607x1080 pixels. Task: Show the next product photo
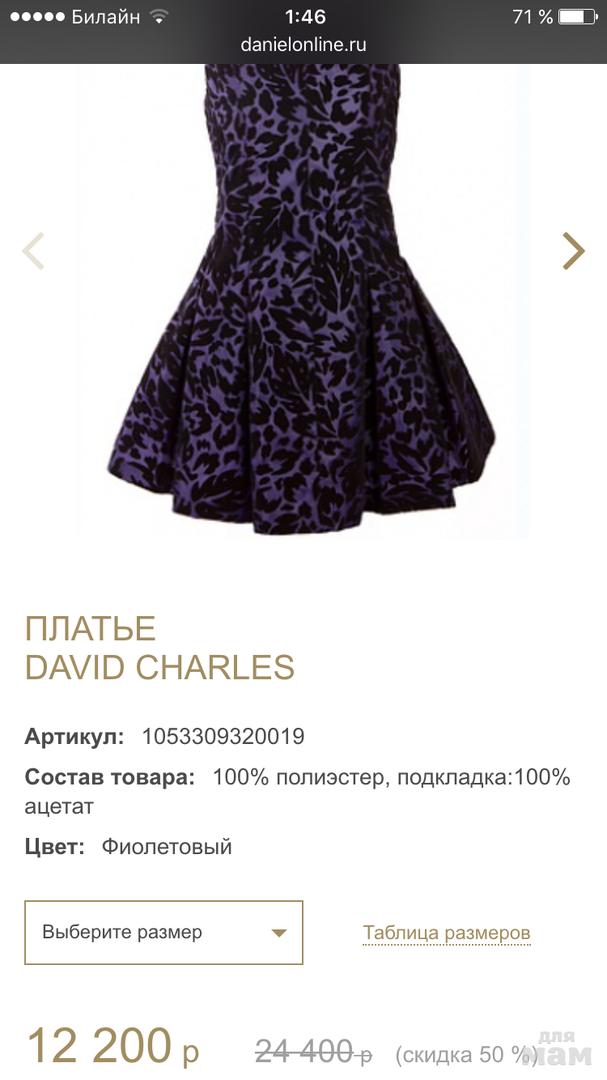point(573,251)
